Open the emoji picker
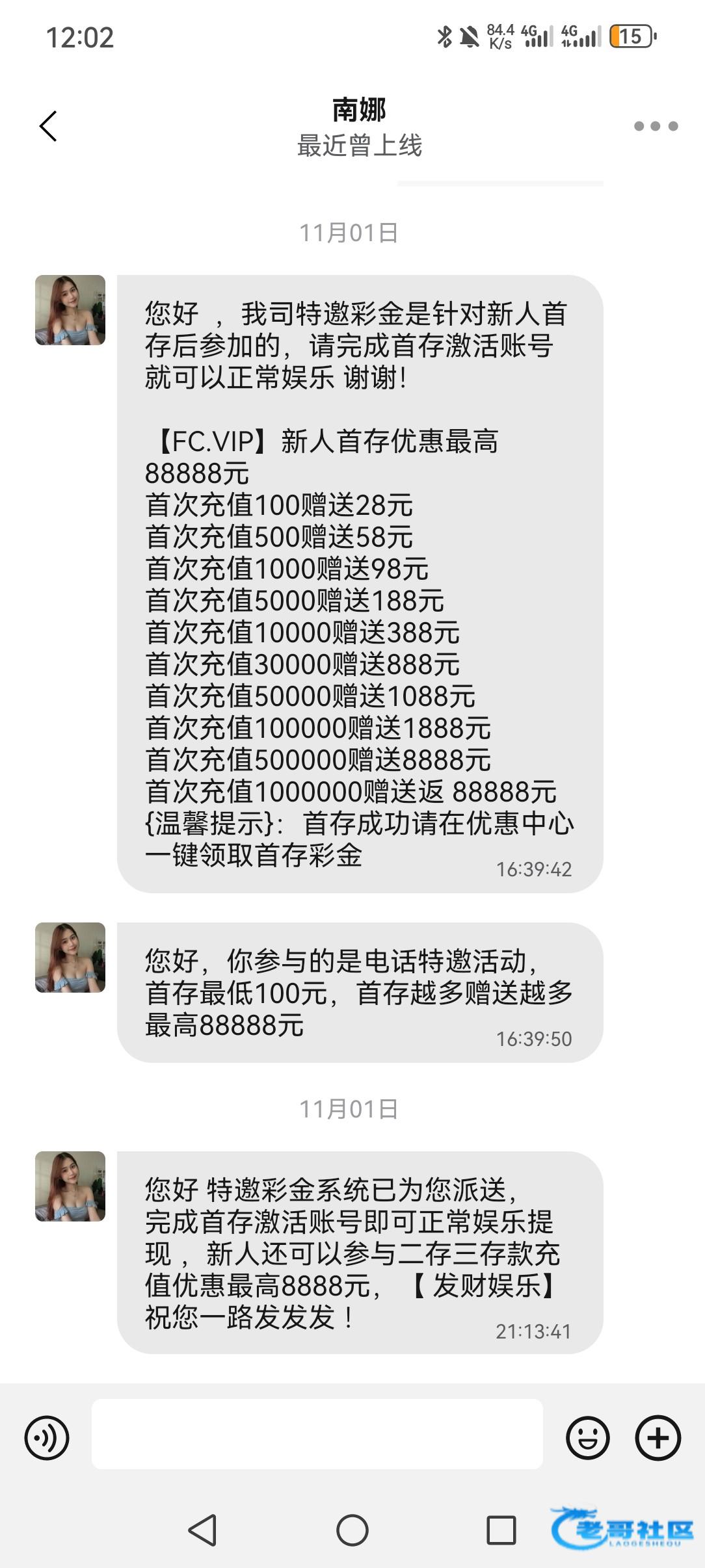This screenshot has height=1568, width=705. pyautogui.click(x=588, y=1437)
